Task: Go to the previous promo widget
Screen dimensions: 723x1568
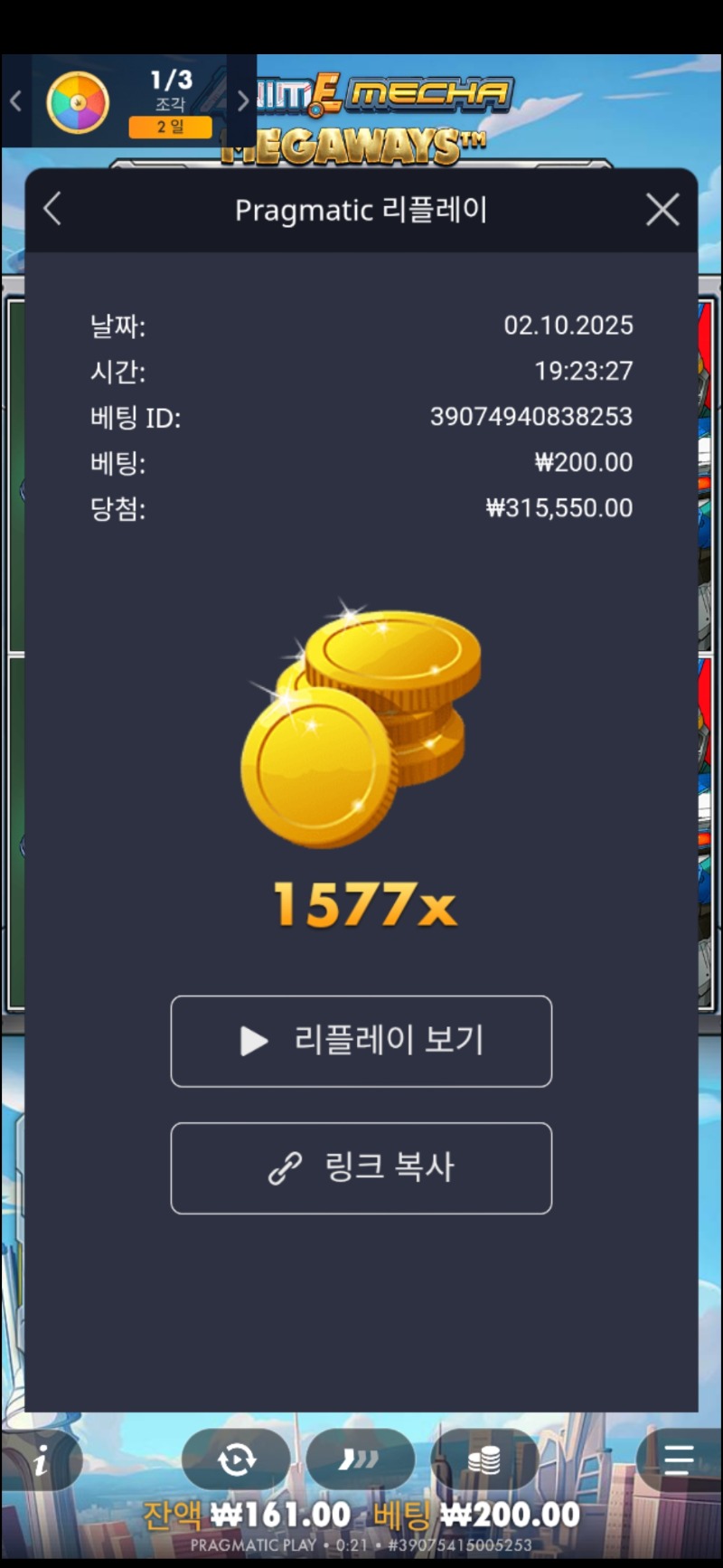Action: [x=15, y=101]
